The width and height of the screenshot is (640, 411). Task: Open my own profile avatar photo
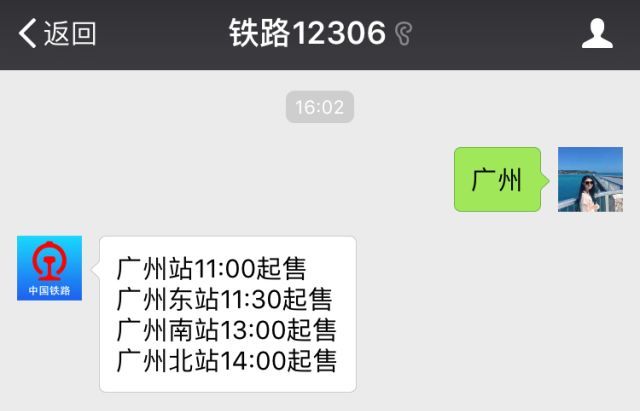590,179
